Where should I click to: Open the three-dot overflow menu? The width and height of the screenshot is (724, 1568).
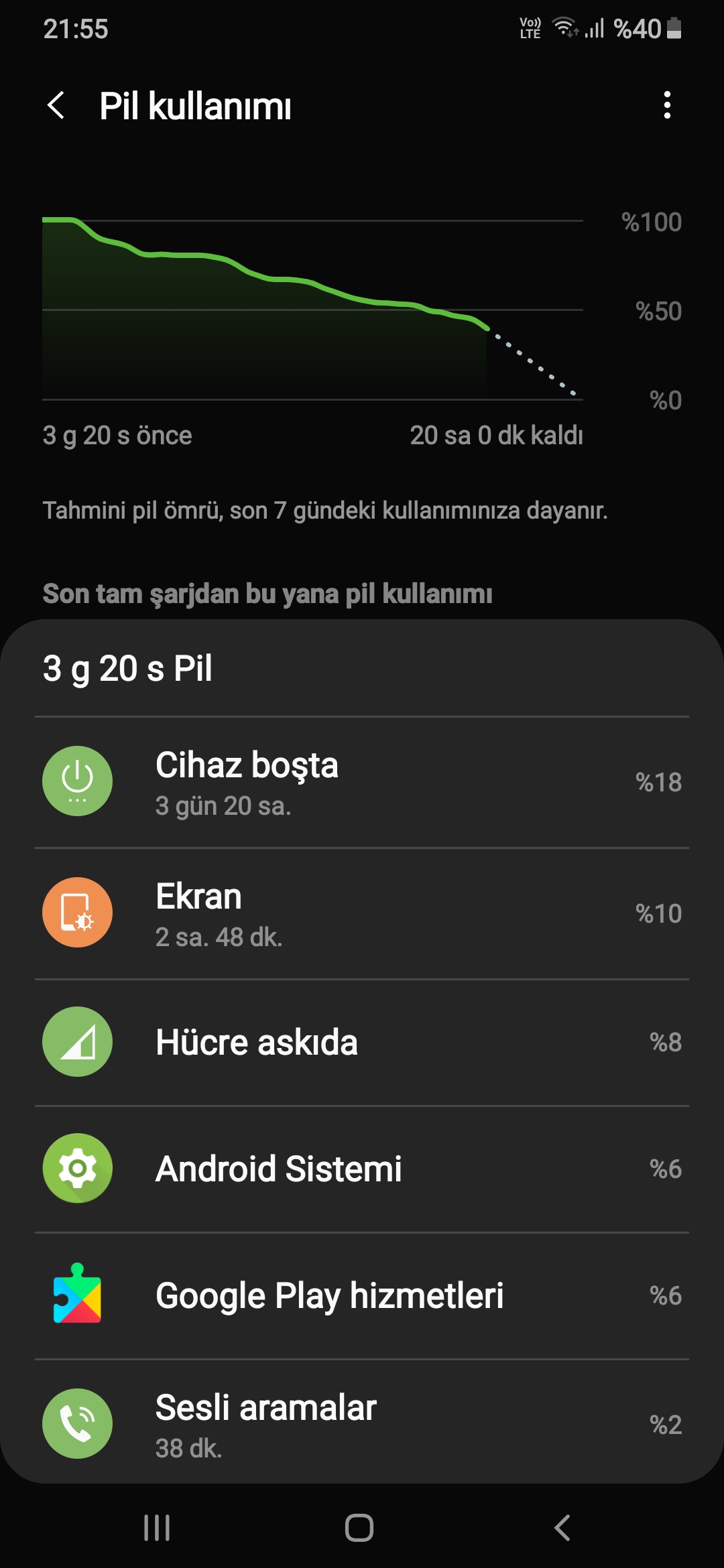(x=666, y=106)
